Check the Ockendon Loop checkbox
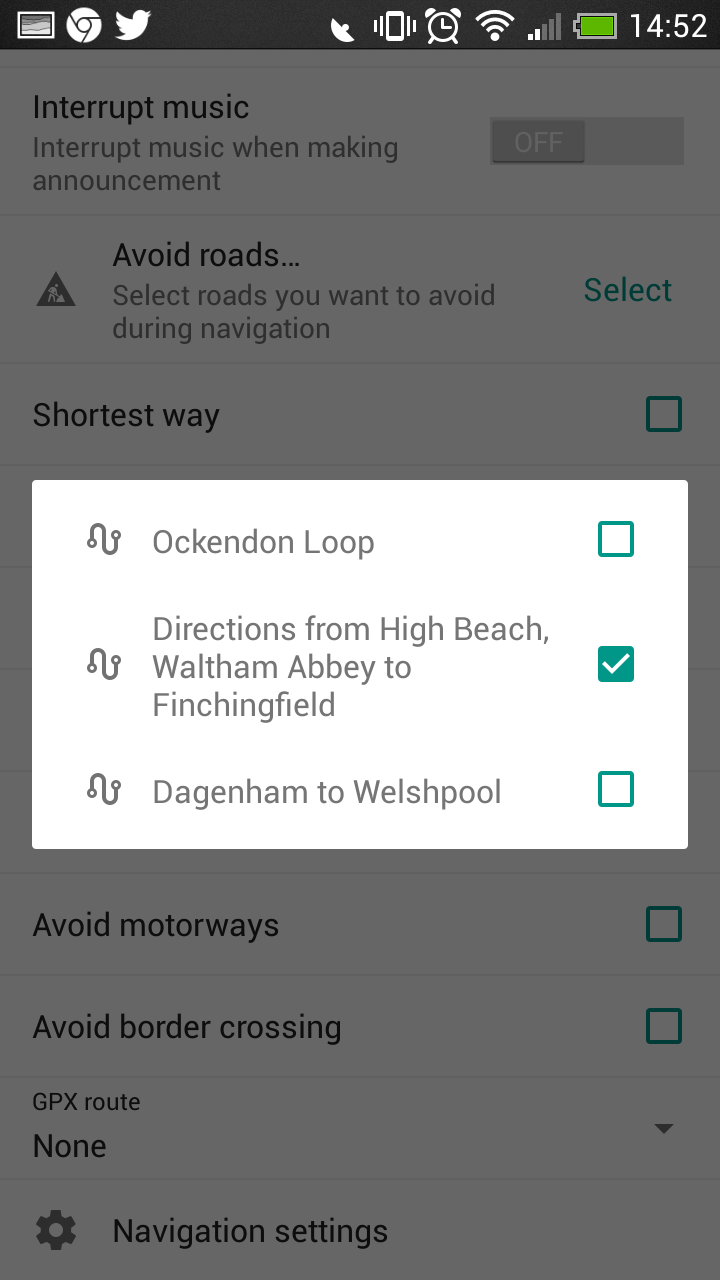 [x=616, y=538]
